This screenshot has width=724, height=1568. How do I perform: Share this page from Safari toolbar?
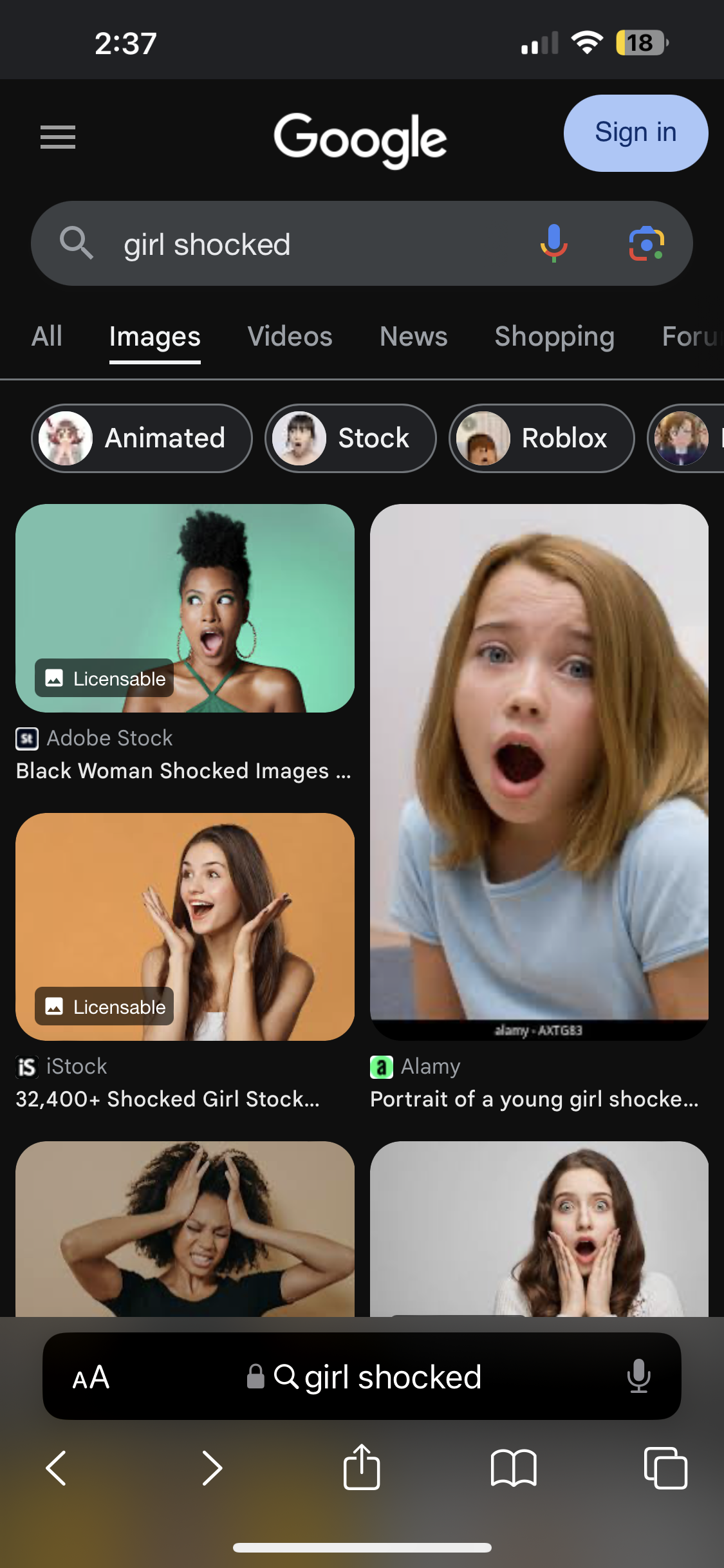coord(362,1467)
